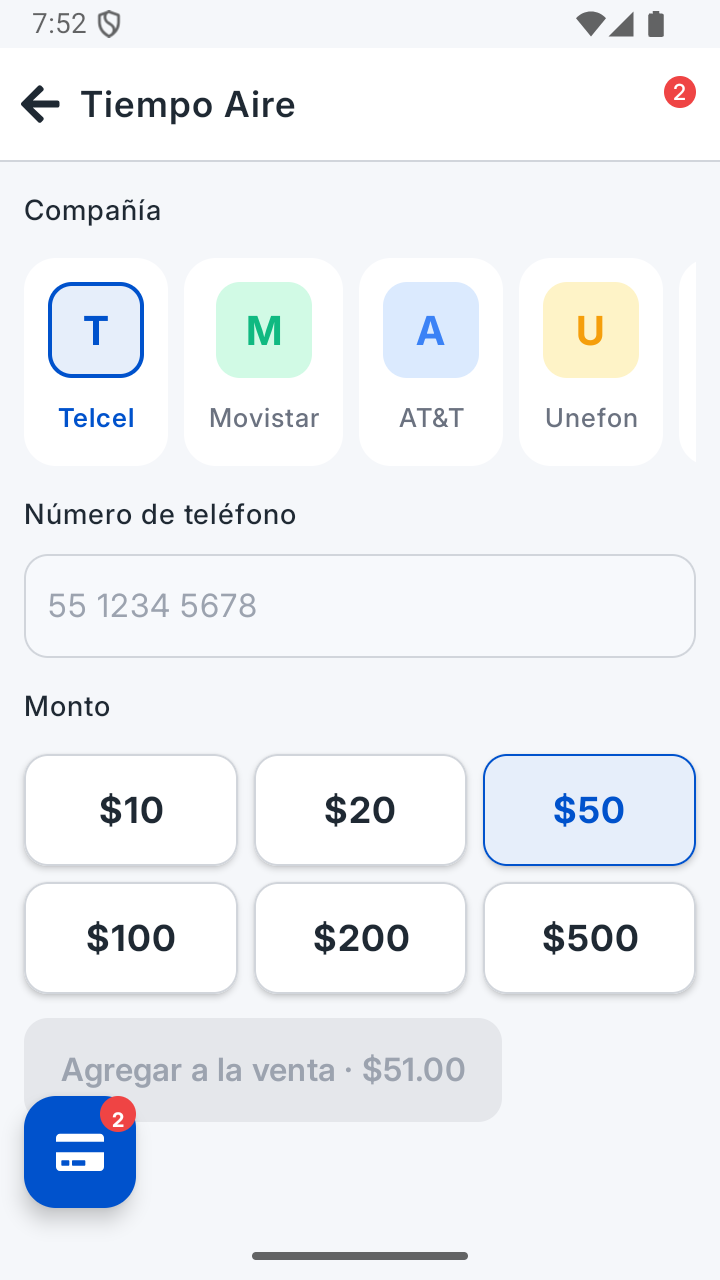Image resolution: width=720 pixels, height=1280 pixels.
Task: Choose Movistar carrier
Action: coord(264,362)
